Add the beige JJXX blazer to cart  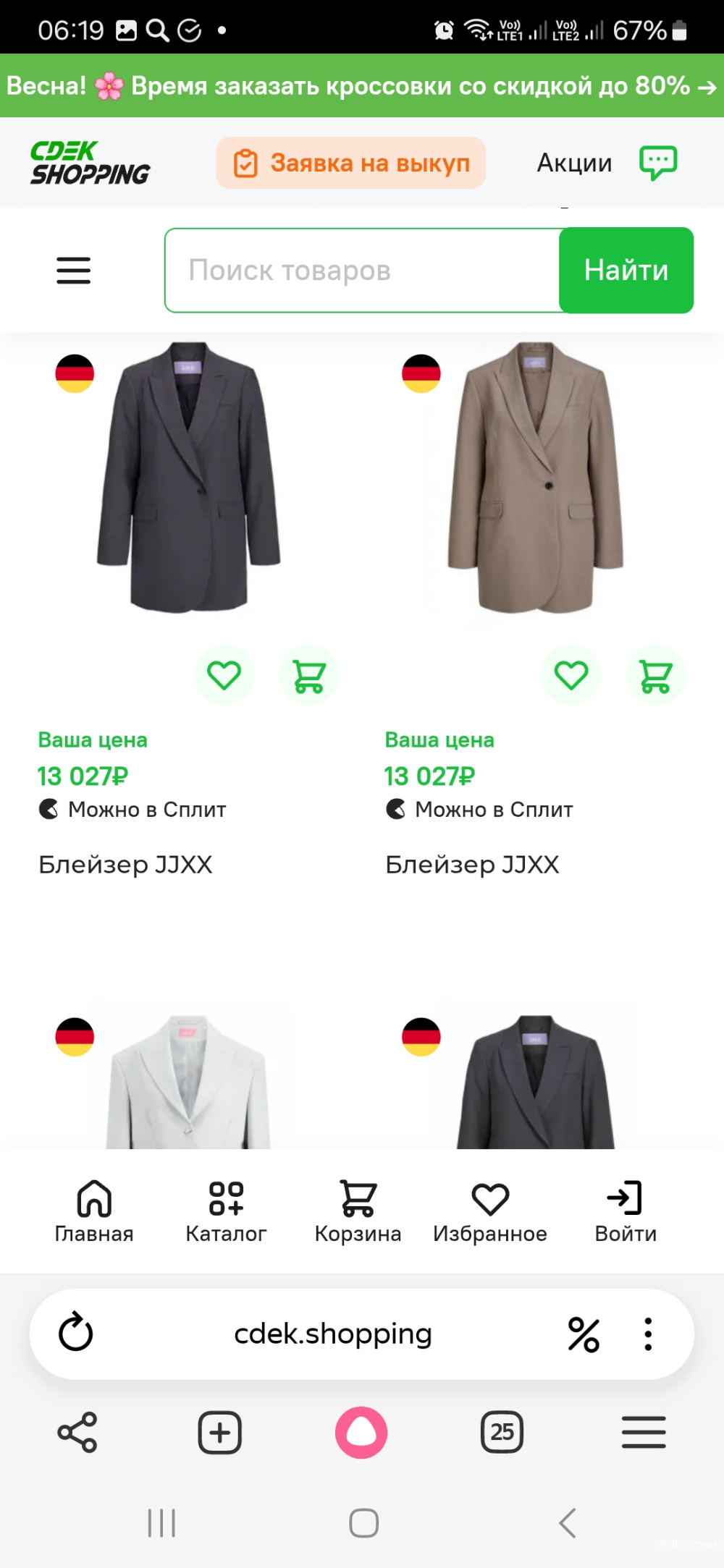(x=656, y=675)
